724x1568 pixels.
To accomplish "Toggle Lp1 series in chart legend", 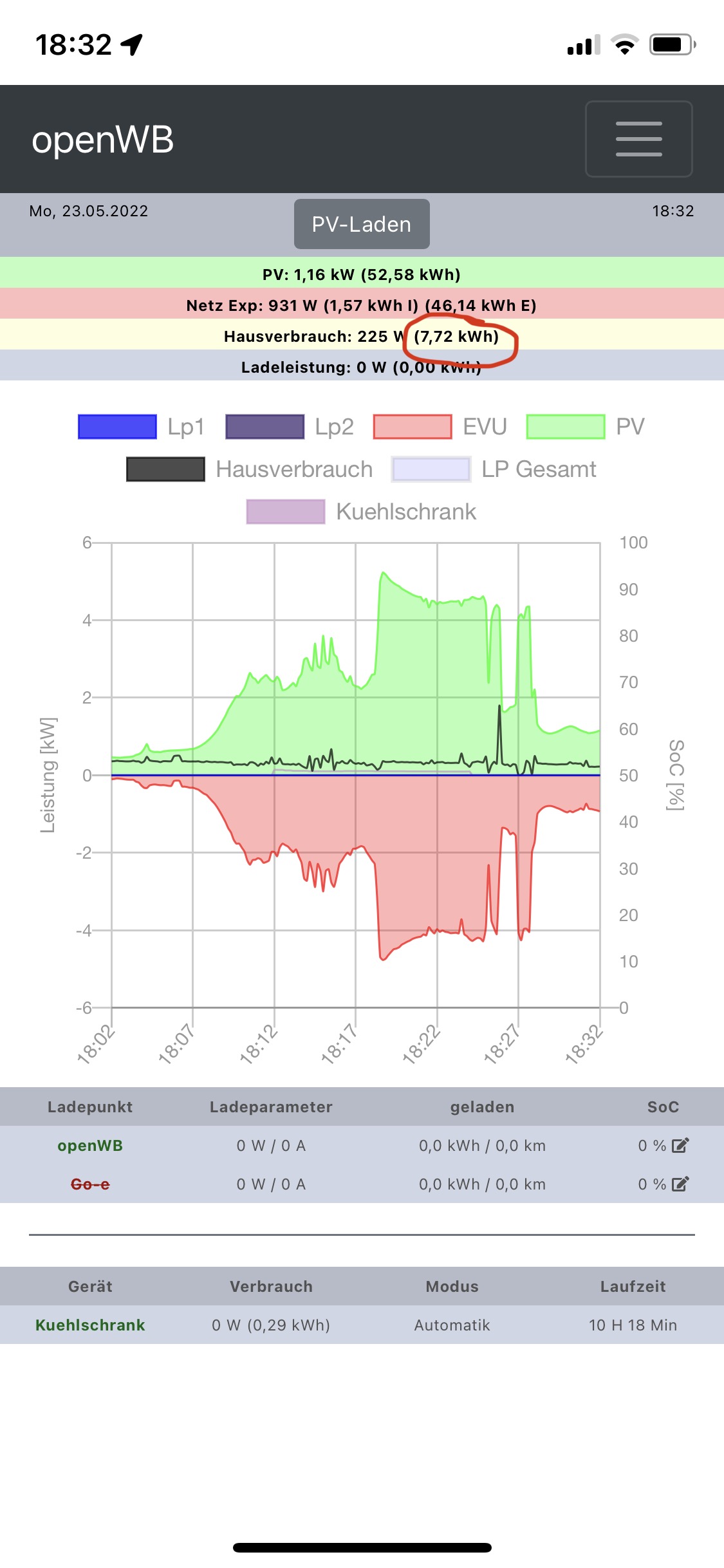I will (141, 427).
